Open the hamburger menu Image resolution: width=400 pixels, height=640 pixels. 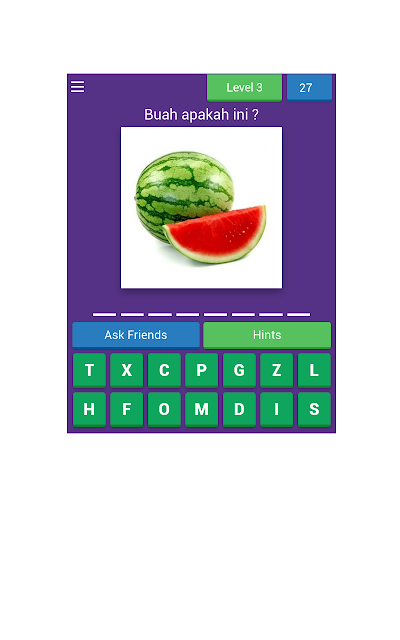click(78, 87)
